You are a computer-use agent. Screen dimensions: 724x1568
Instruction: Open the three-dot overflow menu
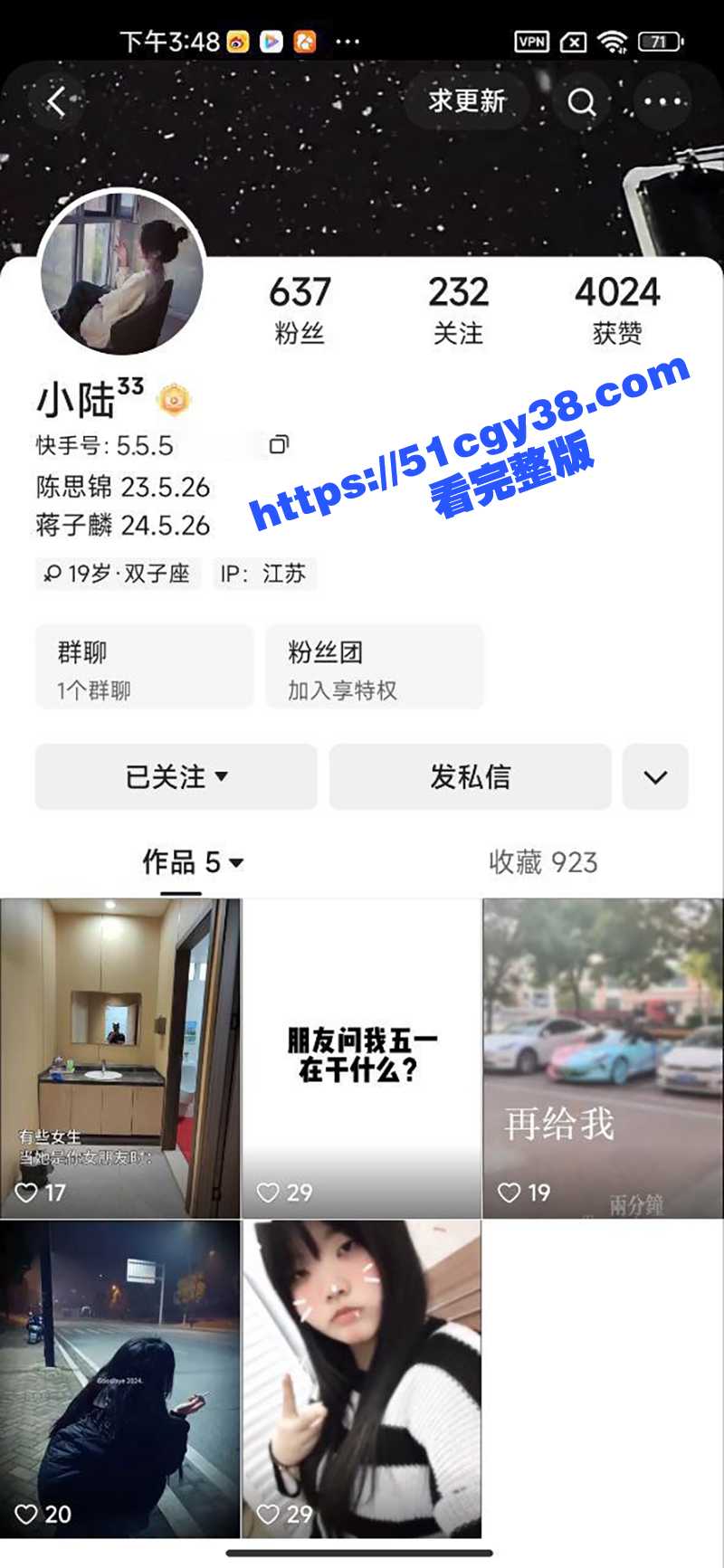tap(662, 101)
